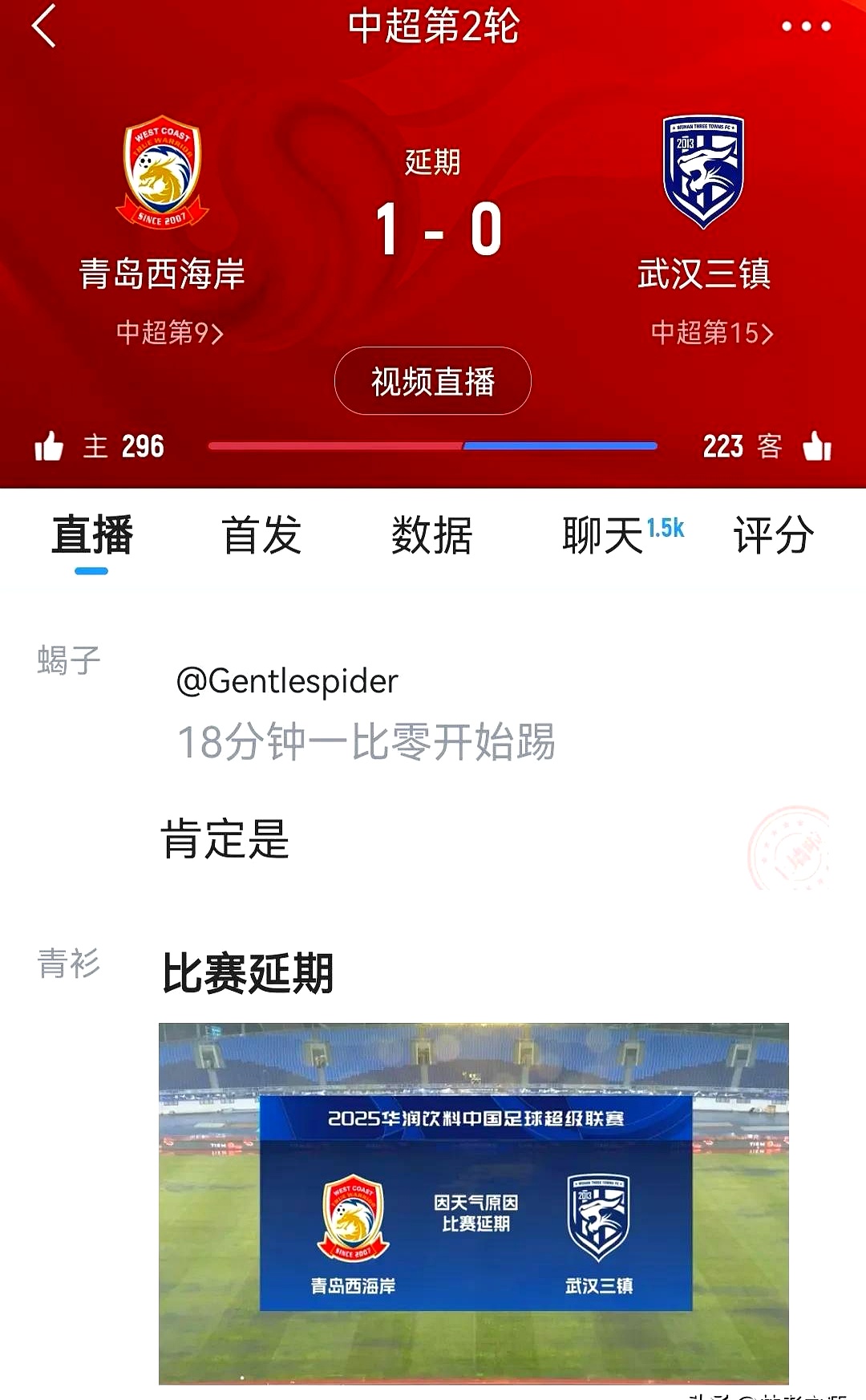Tap the home team thumbs-up icon
Image resolution: width=866 pixels, height=1400 pixels.
pos(50,445)
